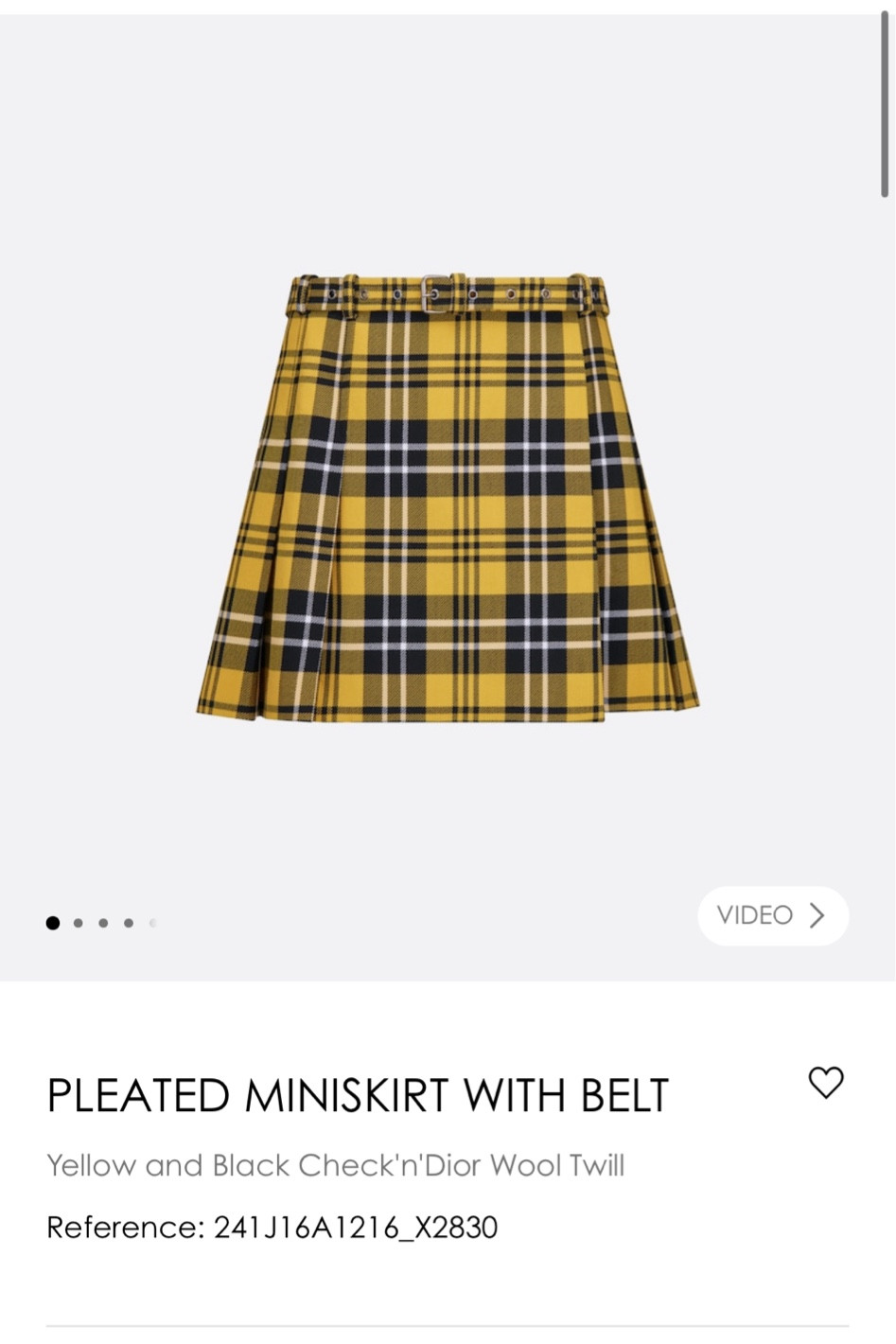The image size is (896, 1344).
Task: Open the PLEATED MINISKIRT WITH BELT title
Action: pyautogui.click(x=357, y=1093)
